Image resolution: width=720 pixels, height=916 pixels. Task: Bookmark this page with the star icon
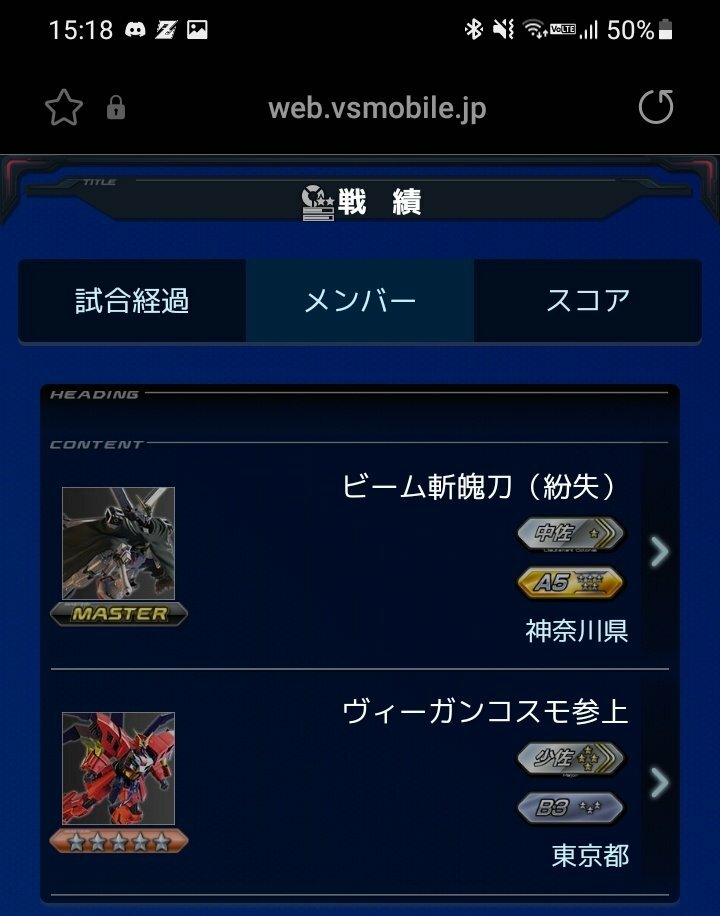pos(64,108)
